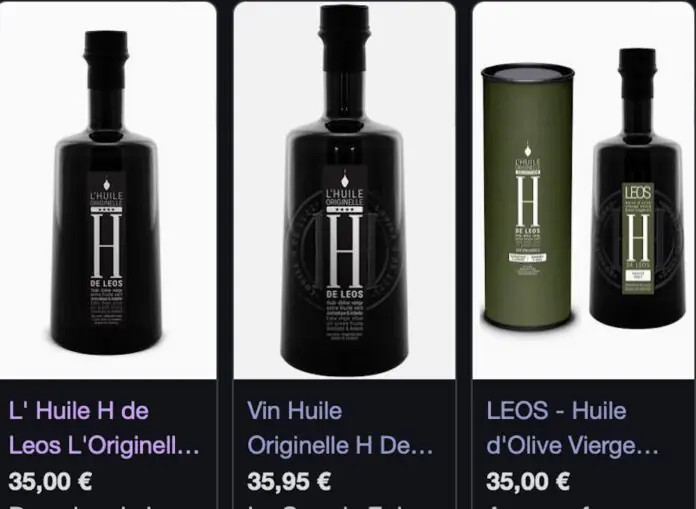Viewport: 696px width, 509px height.
Task: Open L' Huile H de Leos L'Originelle product card
Action: point(104,427)
